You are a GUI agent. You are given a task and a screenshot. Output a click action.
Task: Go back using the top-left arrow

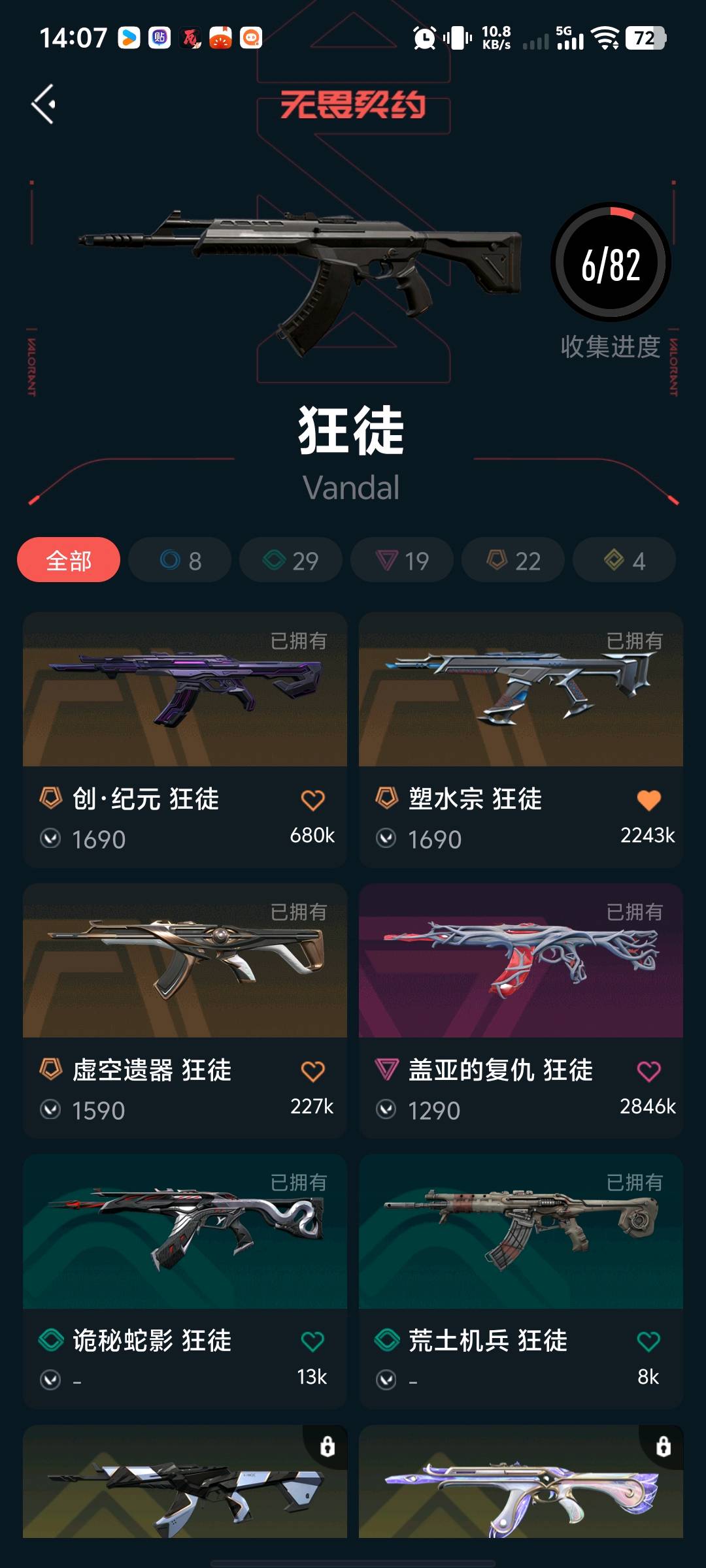pyautogui.click(x=44, y=104)
